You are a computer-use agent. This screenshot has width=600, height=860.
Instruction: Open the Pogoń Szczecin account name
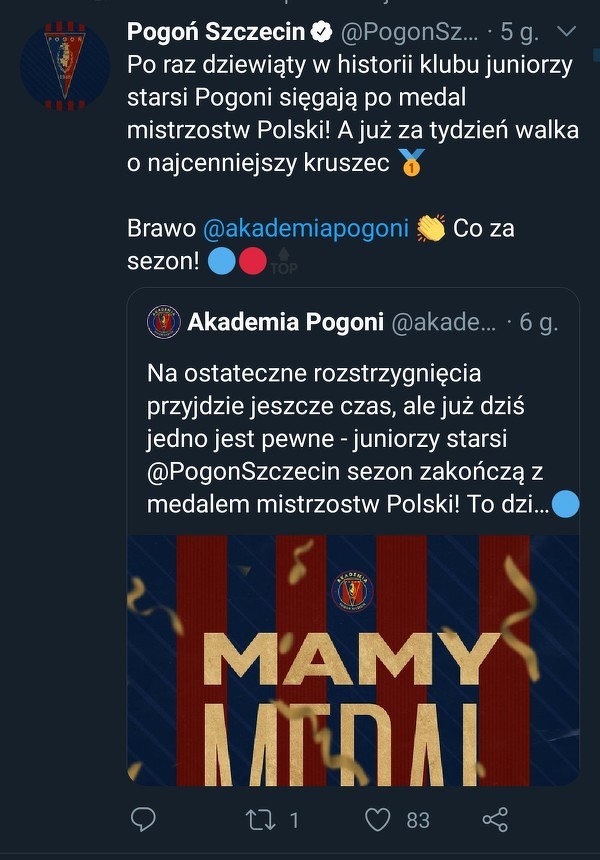tap(214, 33)
